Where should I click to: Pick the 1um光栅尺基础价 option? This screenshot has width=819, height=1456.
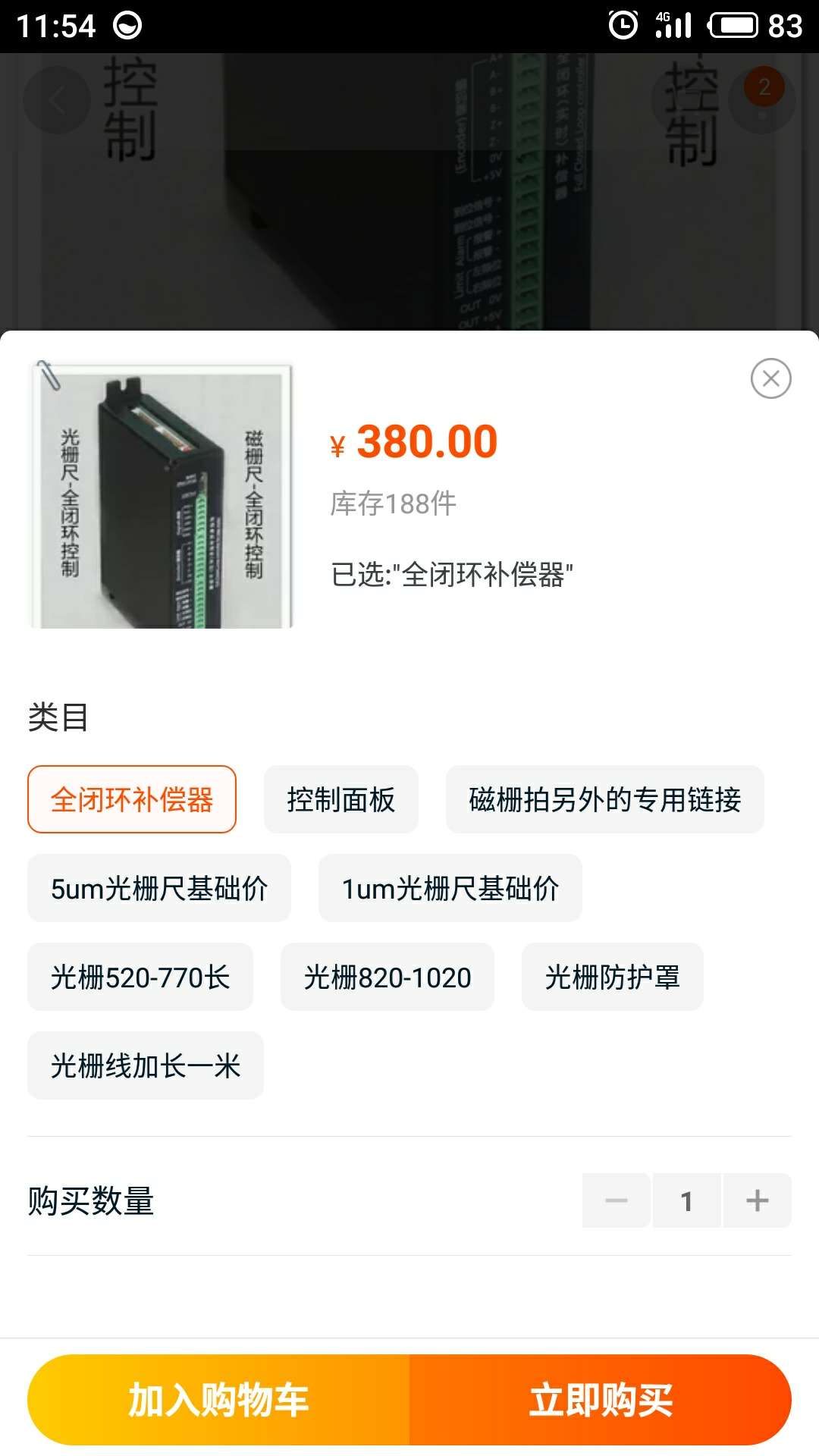(450, 888)
